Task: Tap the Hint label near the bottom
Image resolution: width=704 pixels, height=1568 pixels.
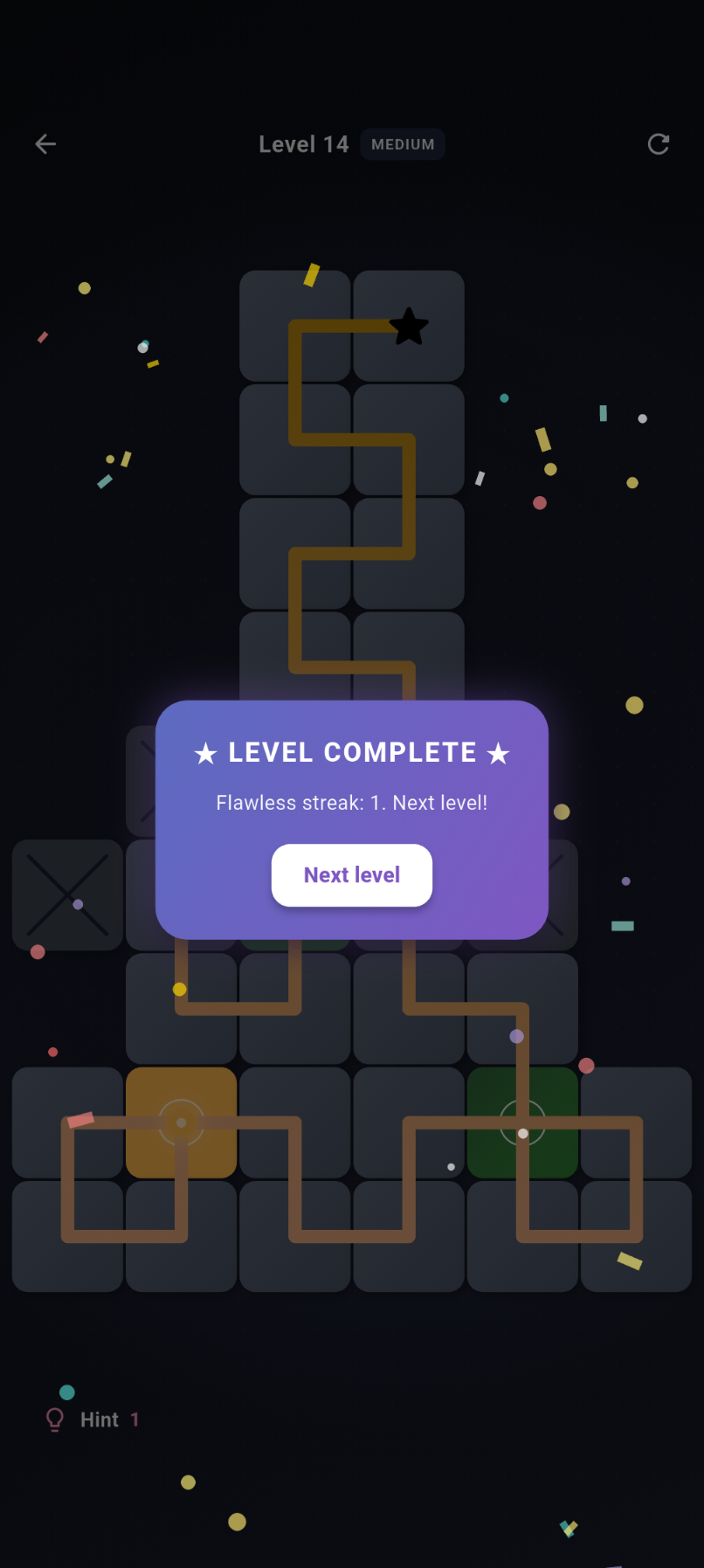Action: 100,1419
